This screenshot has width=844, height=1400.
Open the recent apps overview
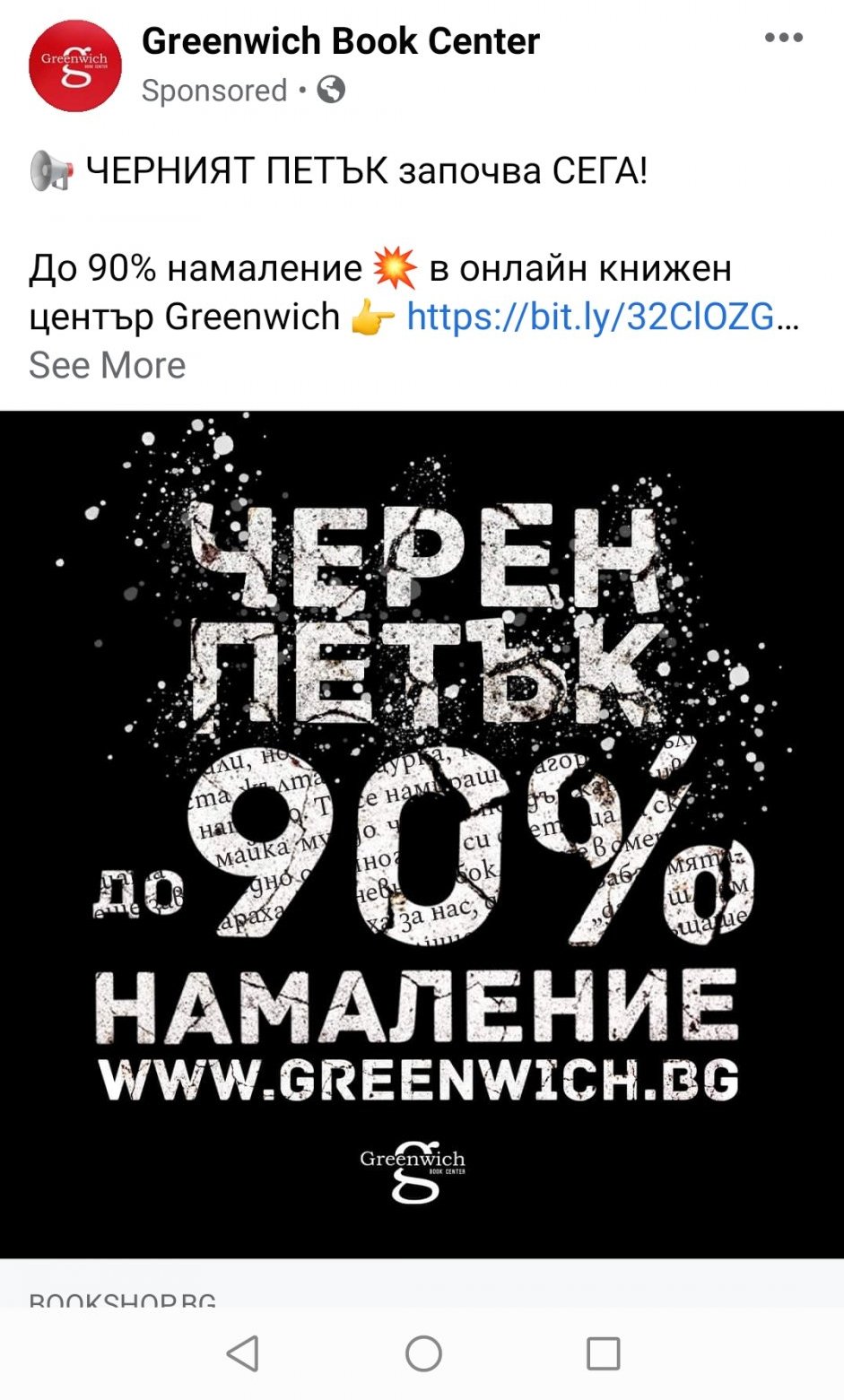coord(603,1352)
